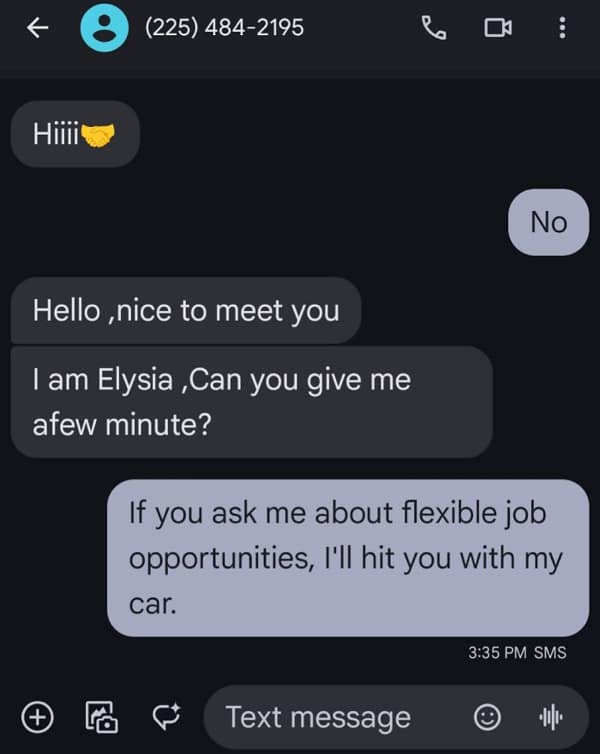
Task: Open contact avatar for (225) 484-2195
Action: [104, 27]
